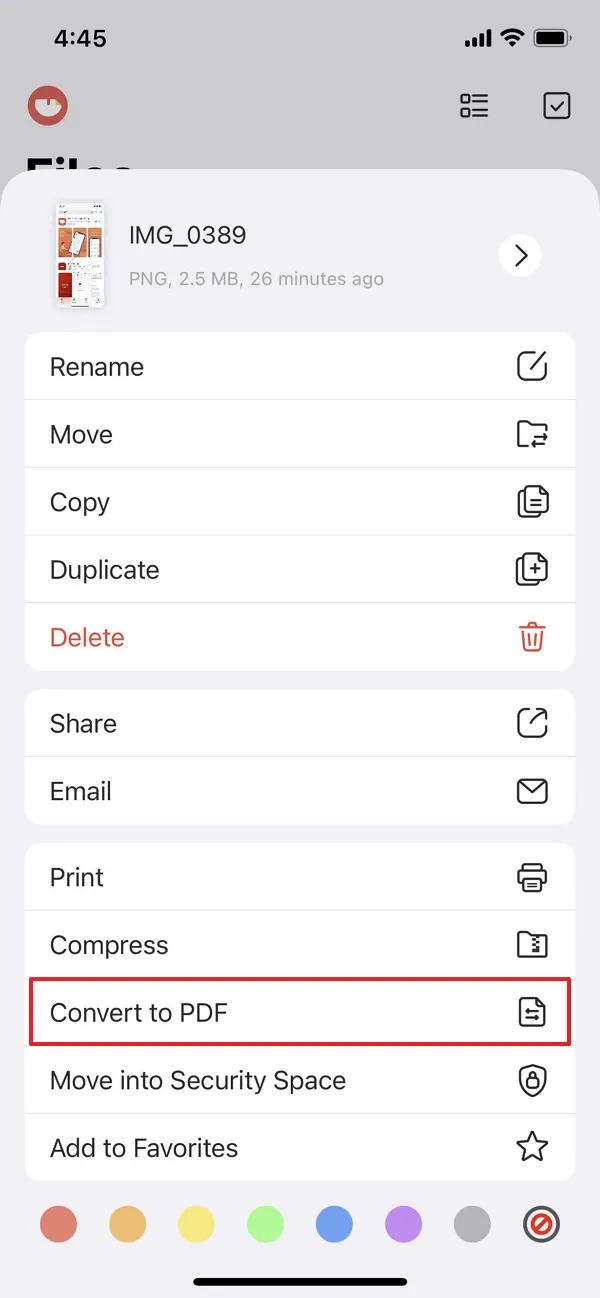Add the file to Favorites
The image size is (600, 1298).
(x=299, y=1148)
